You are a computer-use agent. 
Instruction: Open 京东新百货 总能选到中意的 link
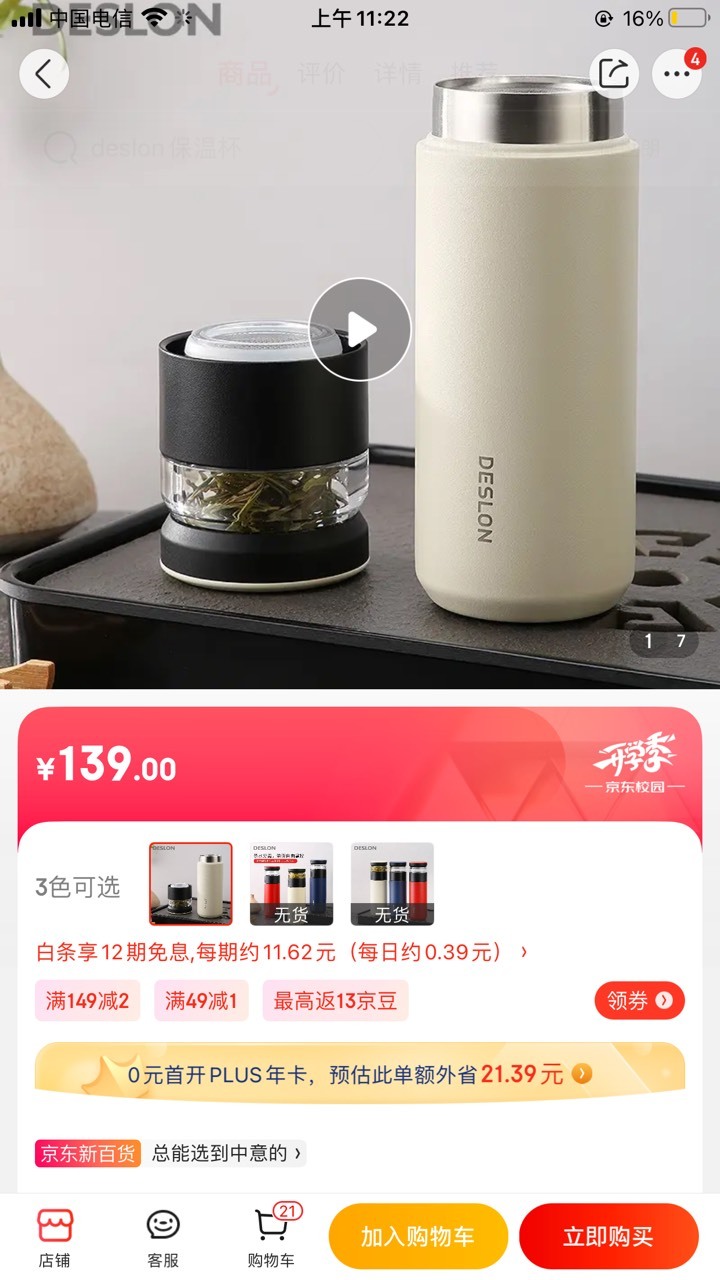(x=170, y=1153)
